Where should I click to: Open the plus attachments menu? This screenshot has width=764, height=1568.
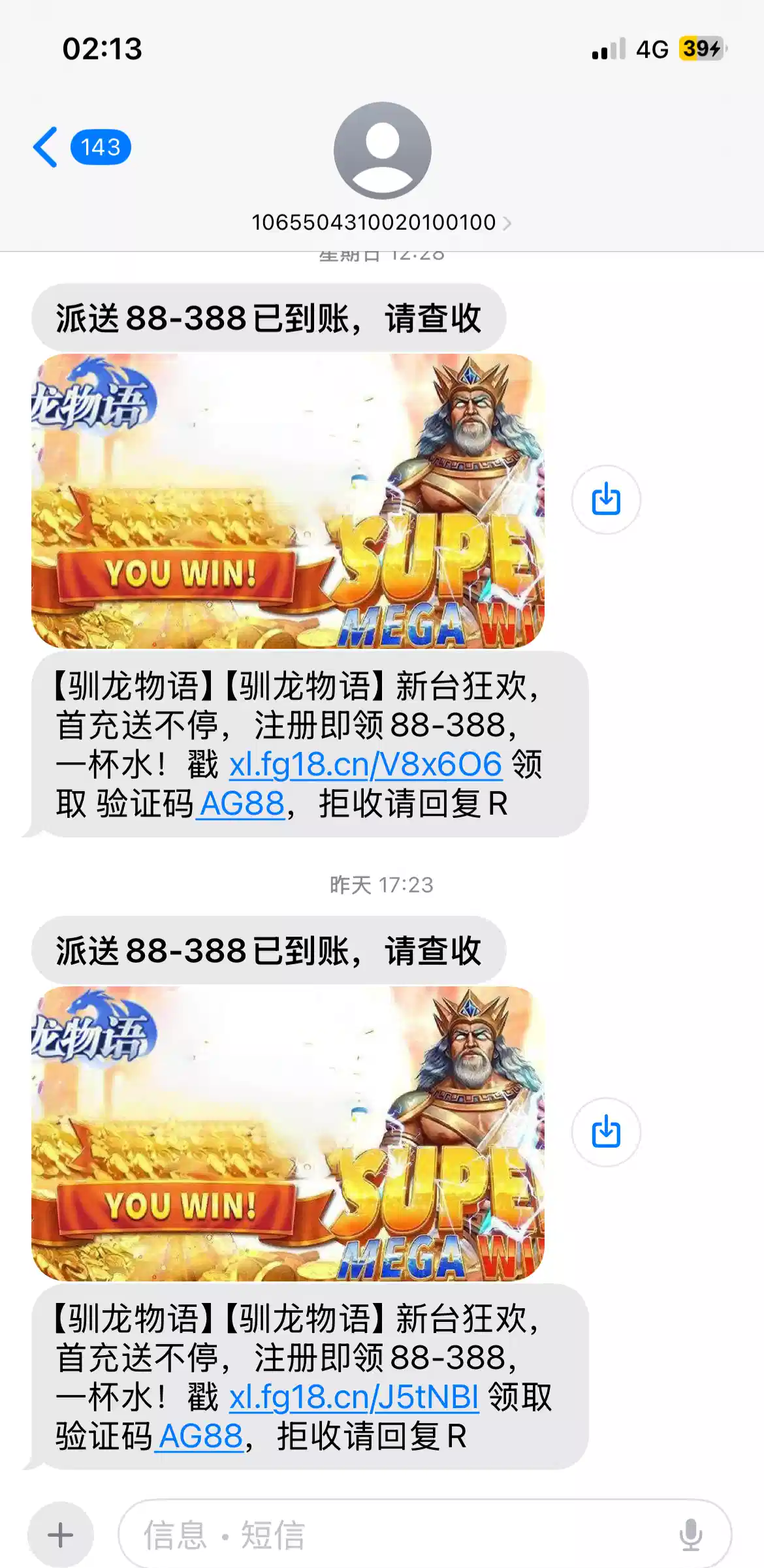tap(61, 1535)
